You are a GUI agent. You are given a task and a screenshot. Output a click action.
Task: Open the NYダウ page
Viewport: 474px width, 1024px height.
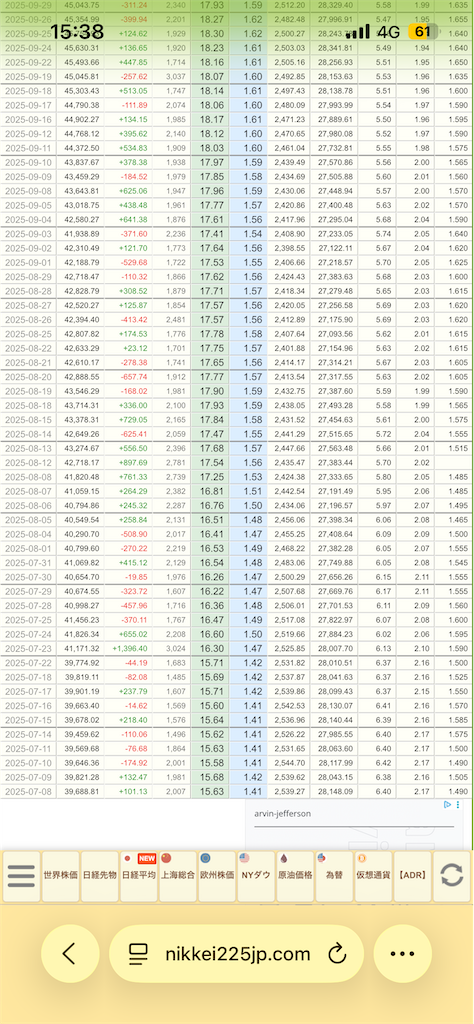tap(255, 876)
